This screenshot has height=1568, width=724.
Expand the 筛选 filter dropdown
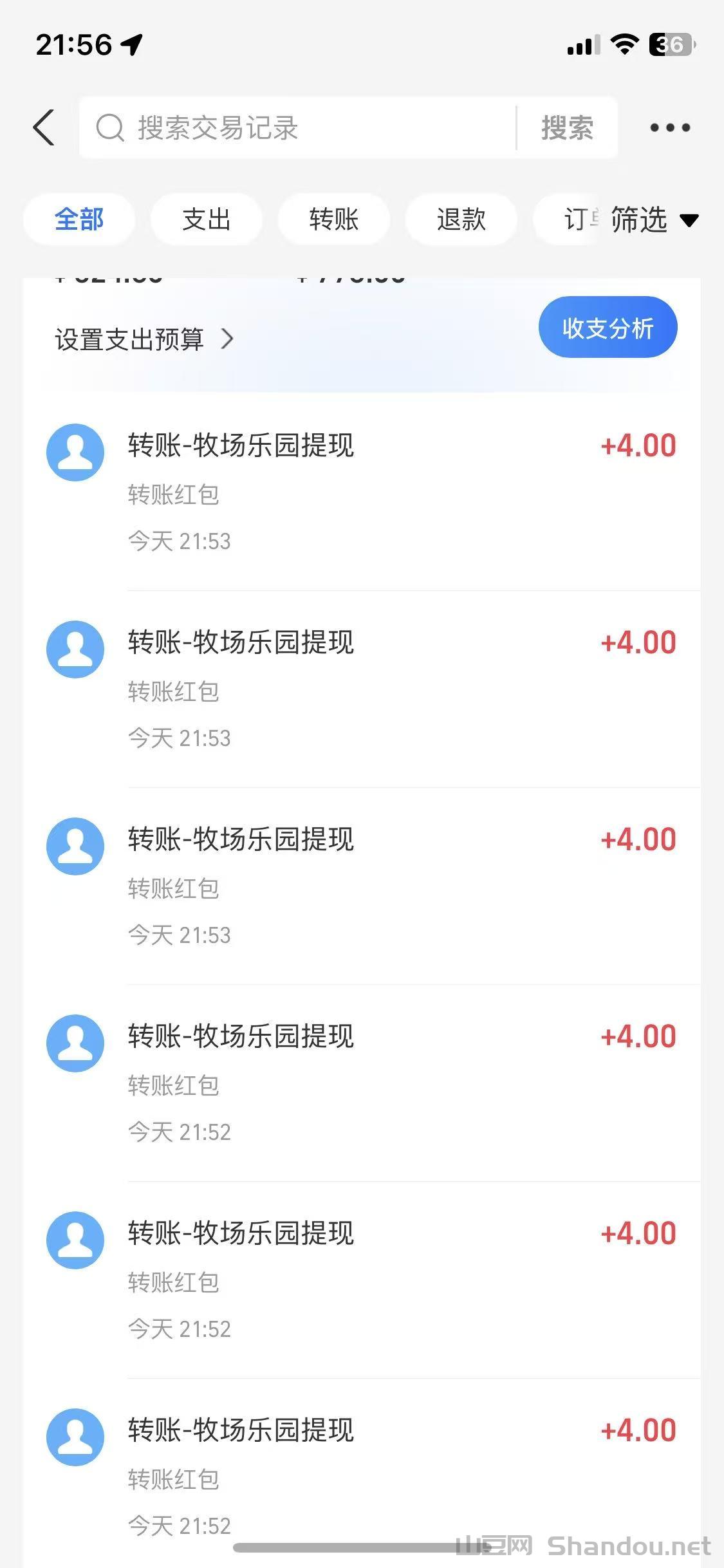653,219
